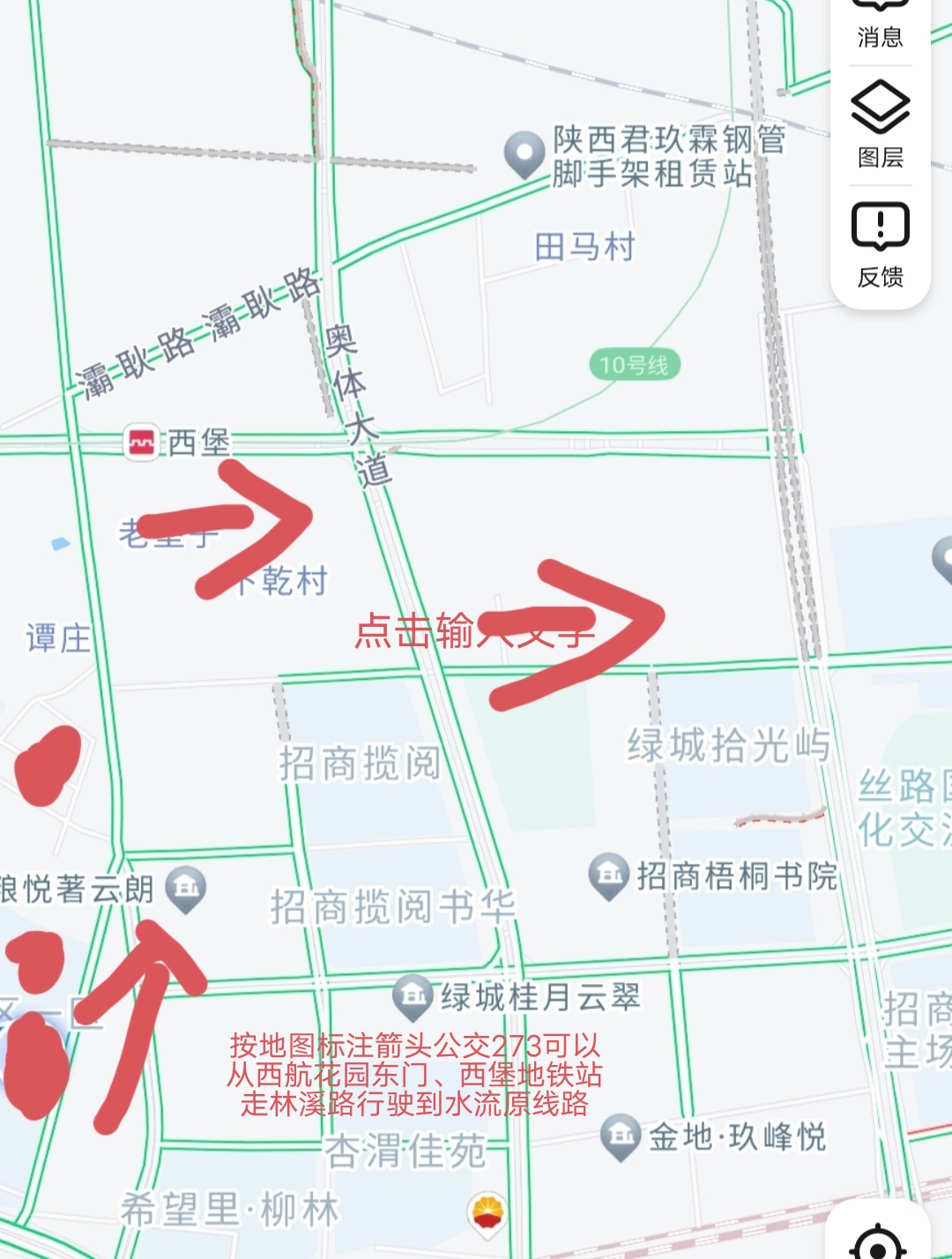Viewport: 952px width, 1259px height.
Task: Select the 金地·玖峰悦 place marker
Action: (x=620, y=1136)
